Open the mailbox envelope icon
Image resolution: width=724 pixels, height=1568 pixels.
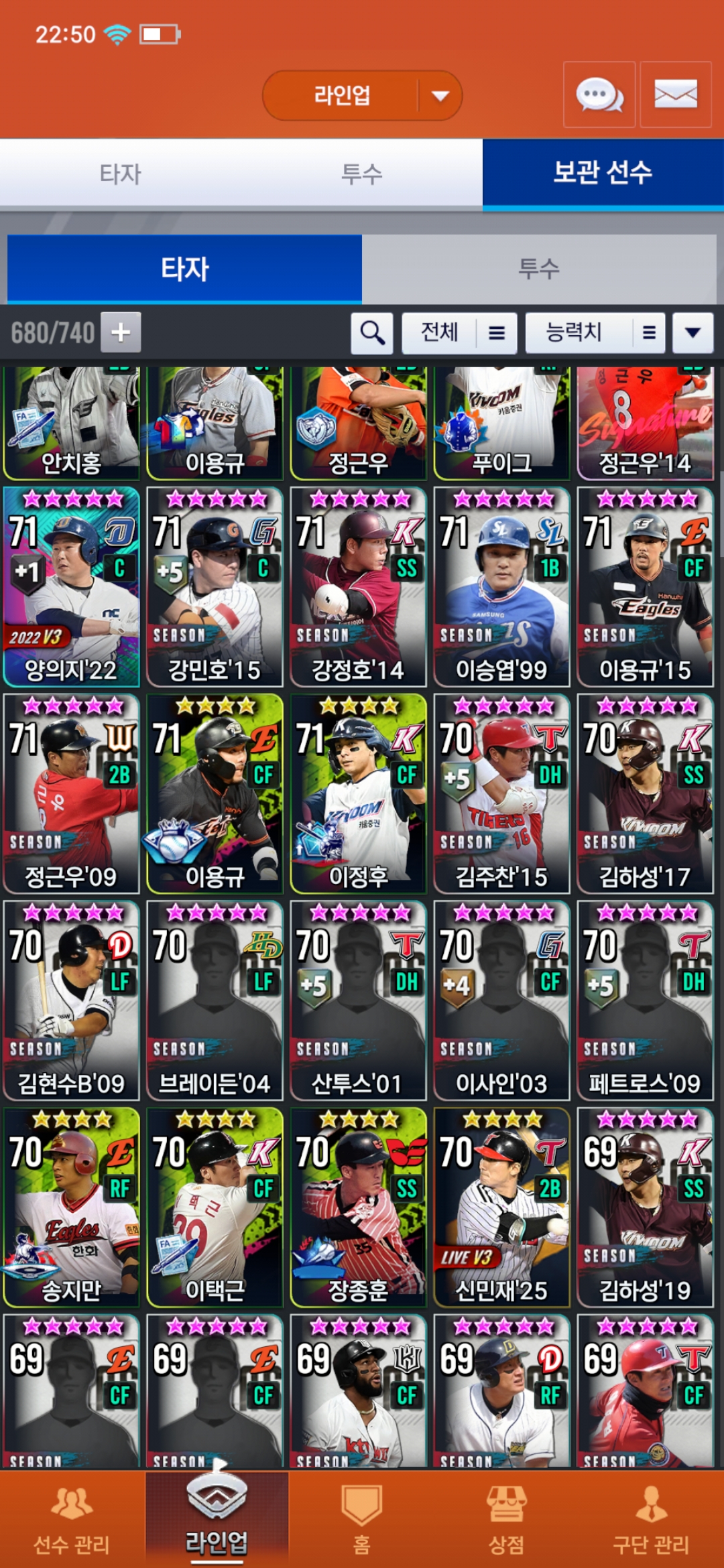(675, 94)
